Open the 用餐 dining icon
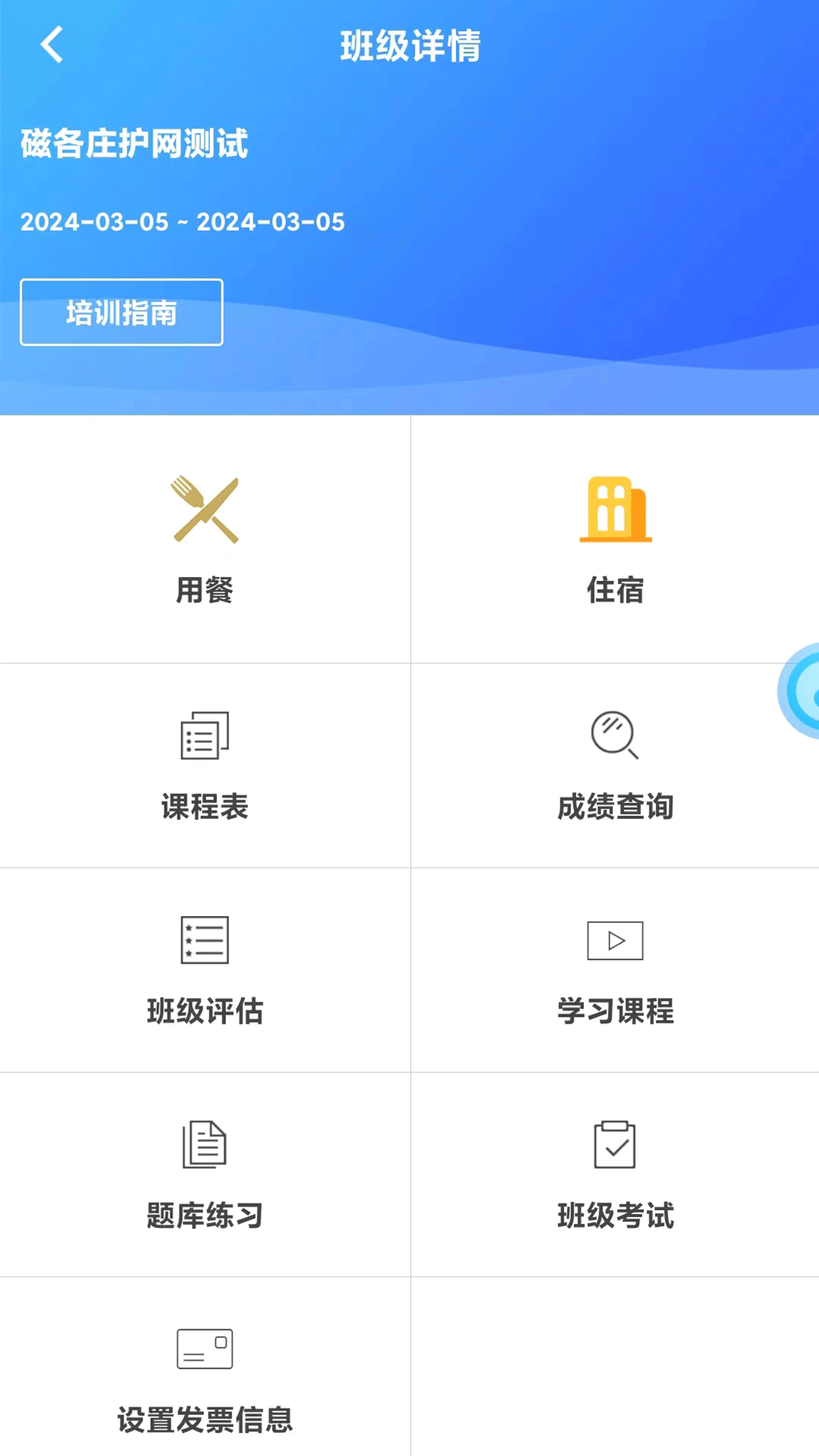Screen dimensions: 819x1456 (205, 510)
